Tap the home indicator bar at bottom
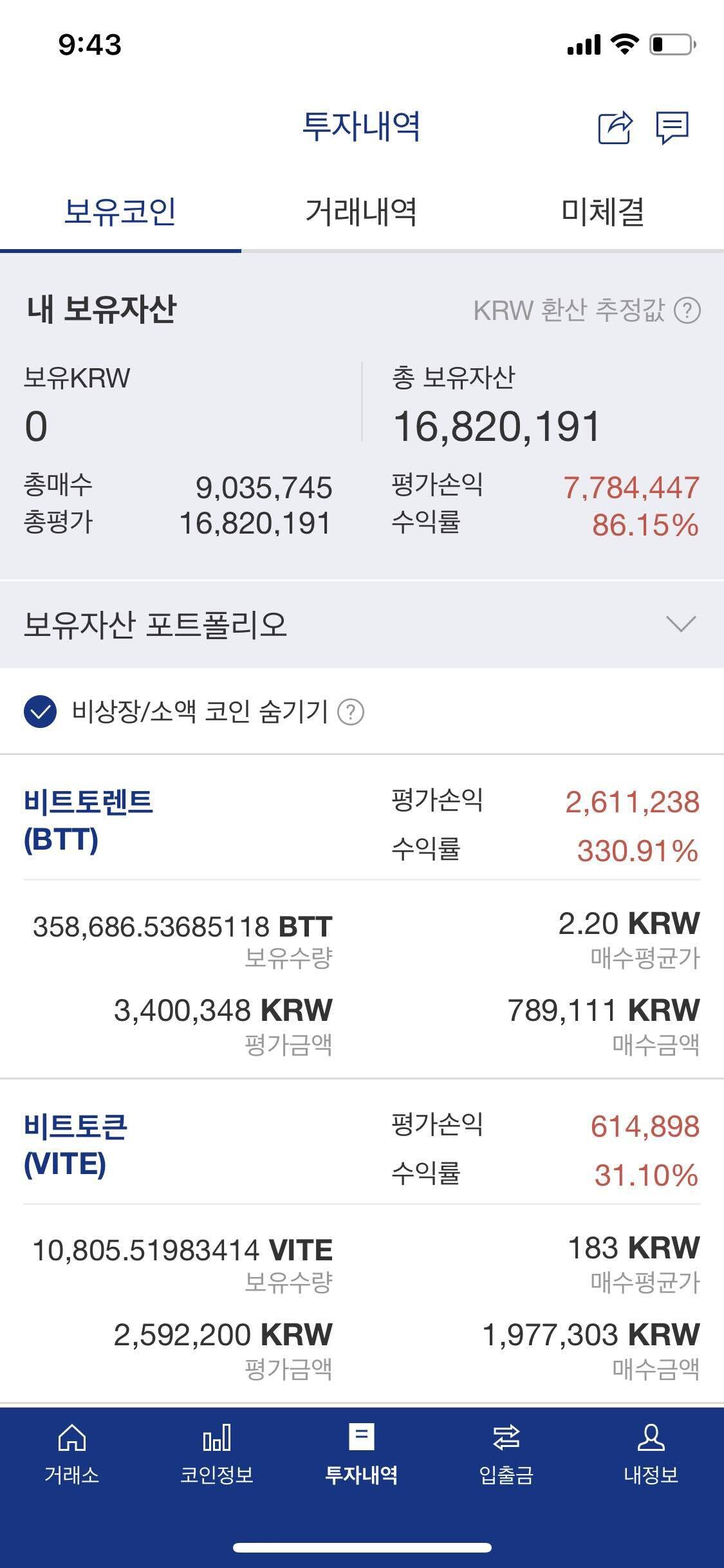This screenshot has height=1568, width=724. pyautogui.click(x=362, y=1549)
